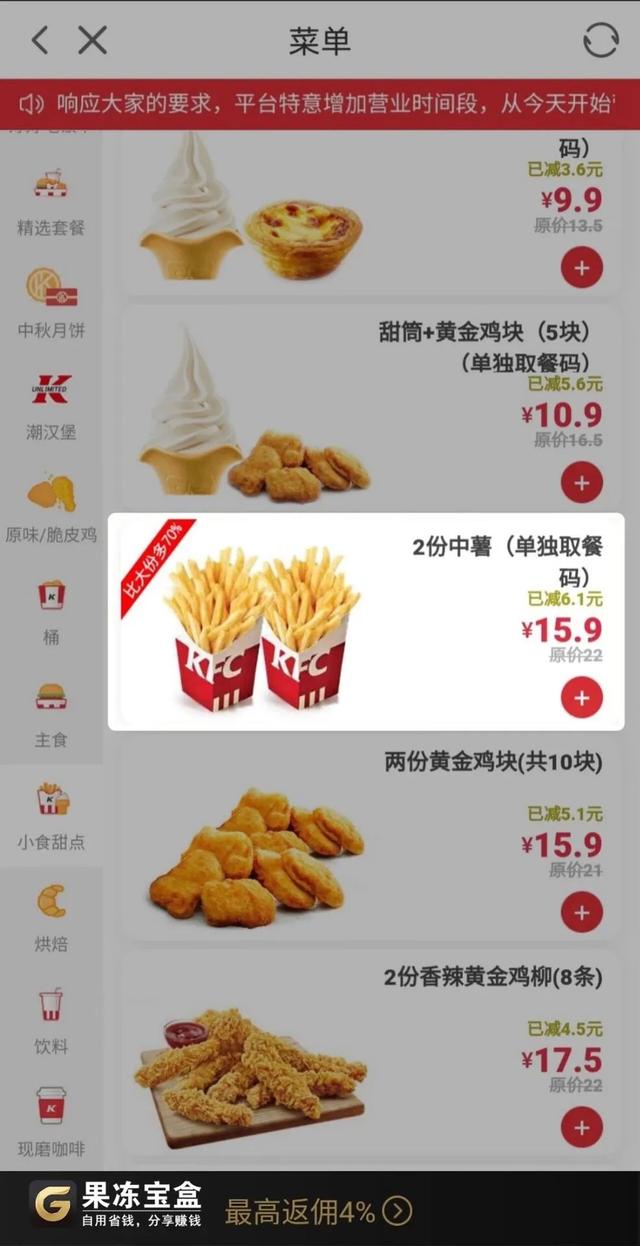Screen dimensions: 640x1246
Task: Go back using the arrow icon
Action: (x=40, y=41)
